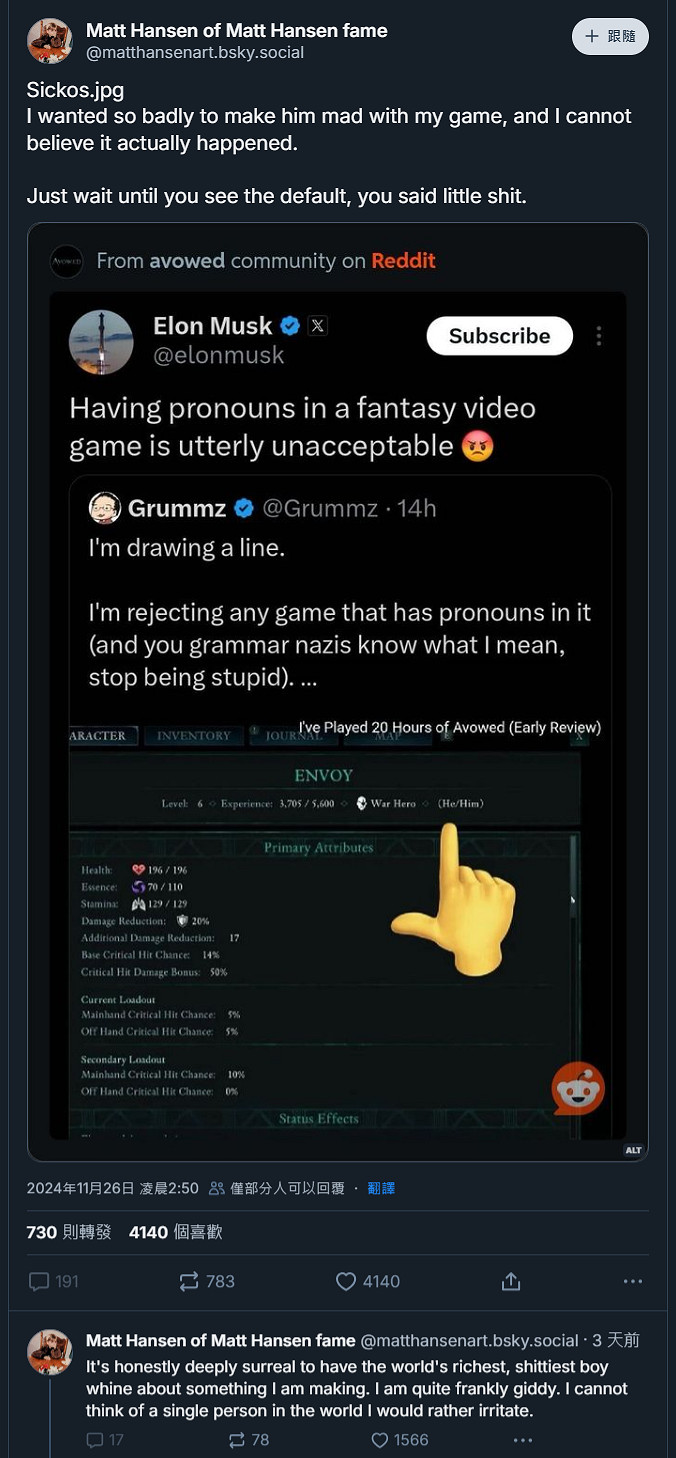This screenshot has width=676, height=1458.
Task: Translate the post via 翻譯 link
Action: click(x=381, y=1188)
